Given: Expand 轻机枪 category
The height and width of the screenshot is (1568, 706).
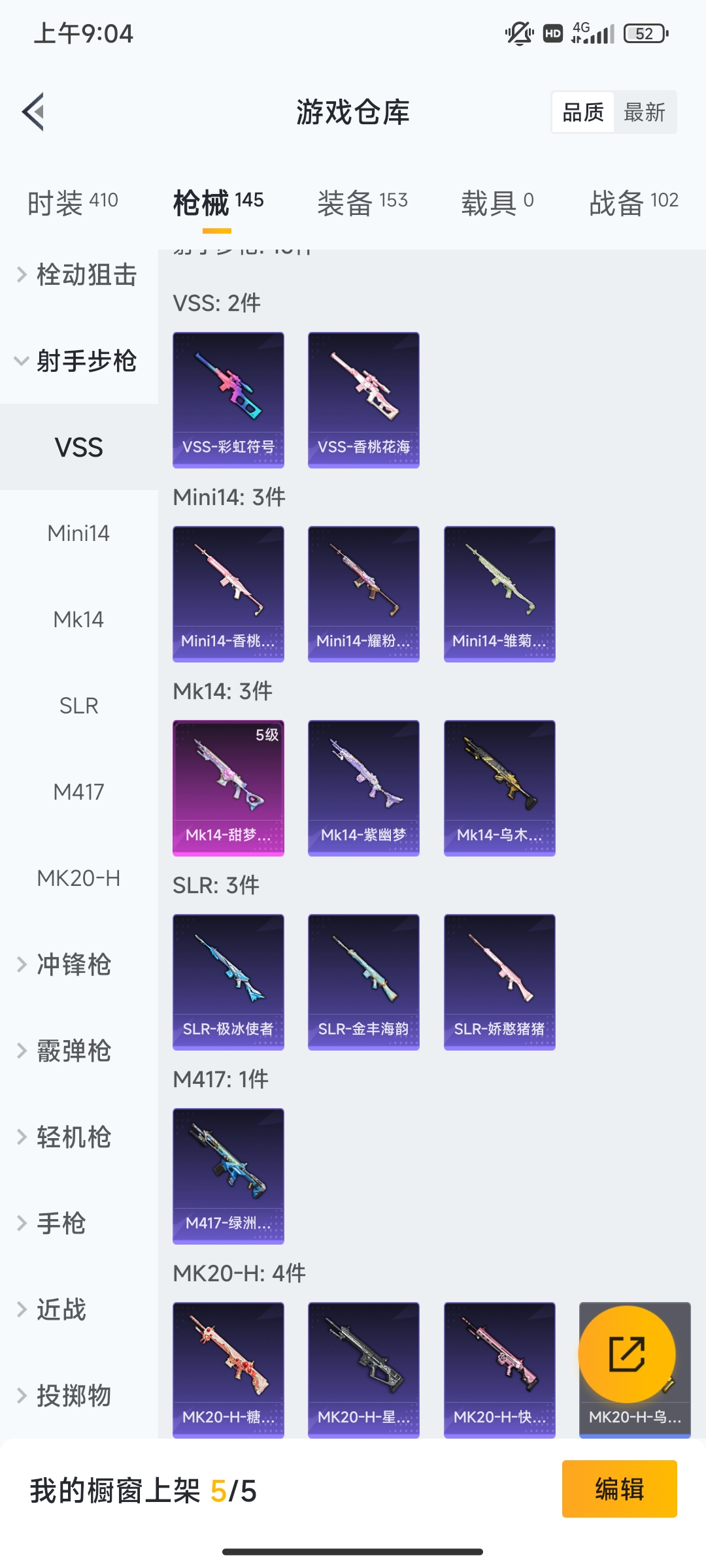Looking at the screenshot, I should [72, 1137].
